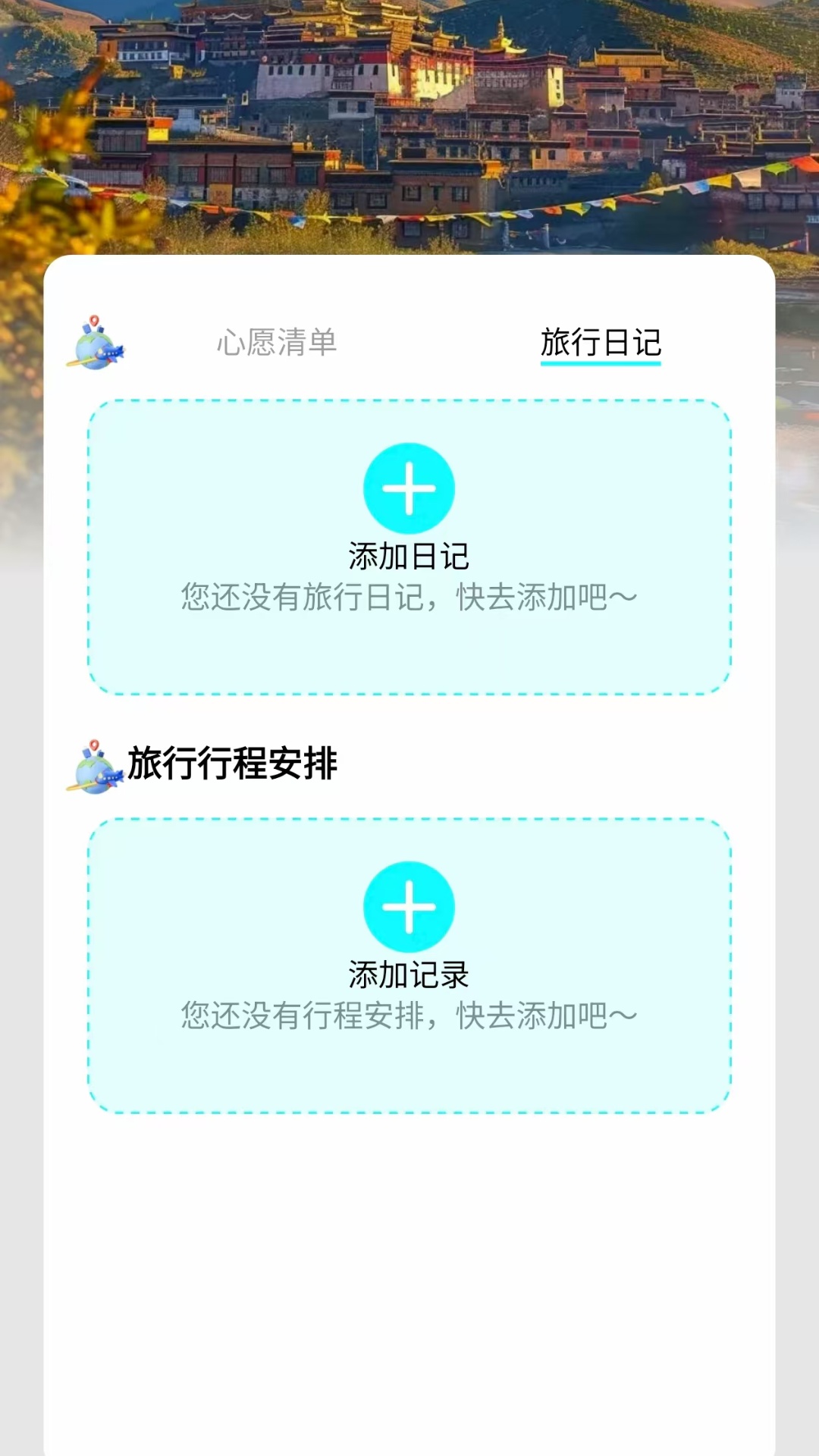Viewport: 819px width, 1456px height.
Task: Click the 您还没有旅行日记 hint text
Action: 409,597
